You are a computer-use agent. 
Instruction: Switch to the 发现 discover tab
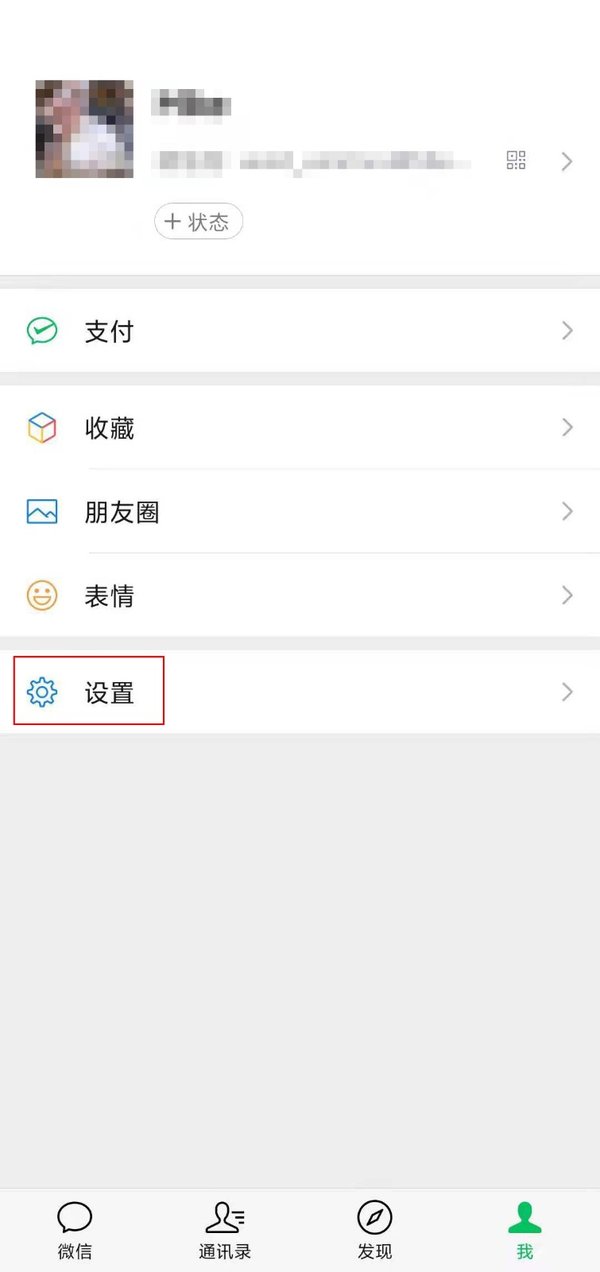tap(375, 1230)
